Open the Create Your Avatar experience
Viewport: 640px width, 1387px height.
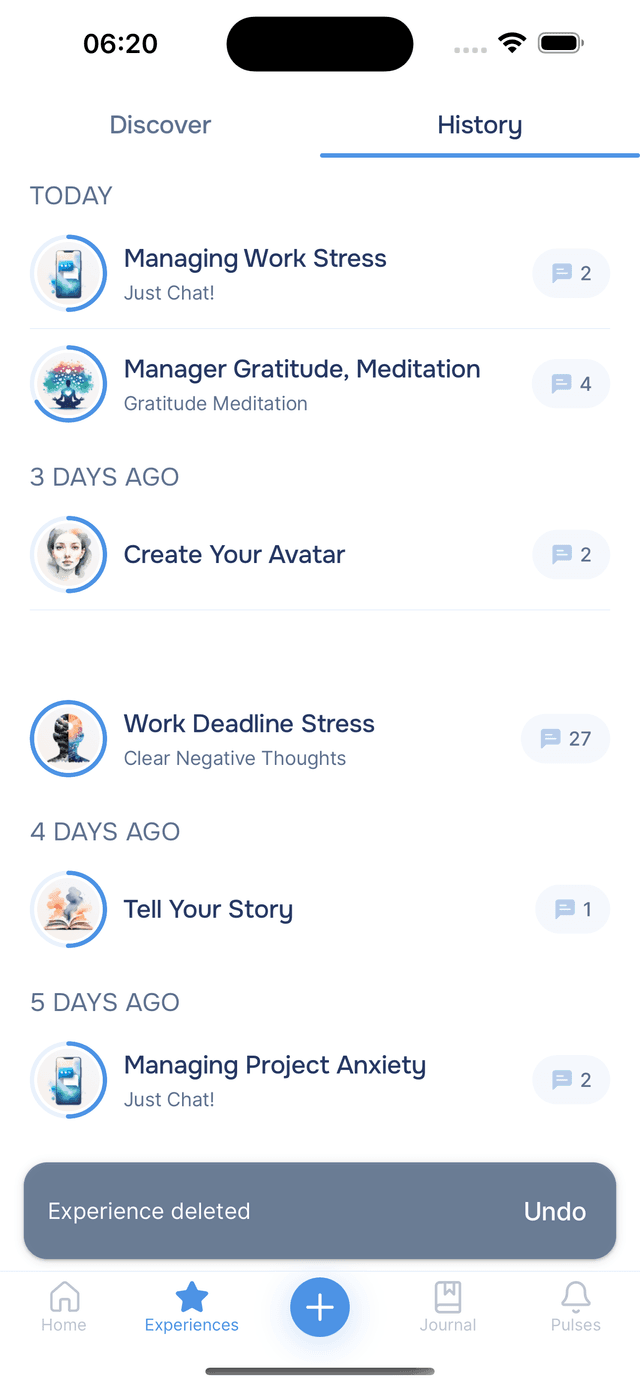click(x=234, y=555)
